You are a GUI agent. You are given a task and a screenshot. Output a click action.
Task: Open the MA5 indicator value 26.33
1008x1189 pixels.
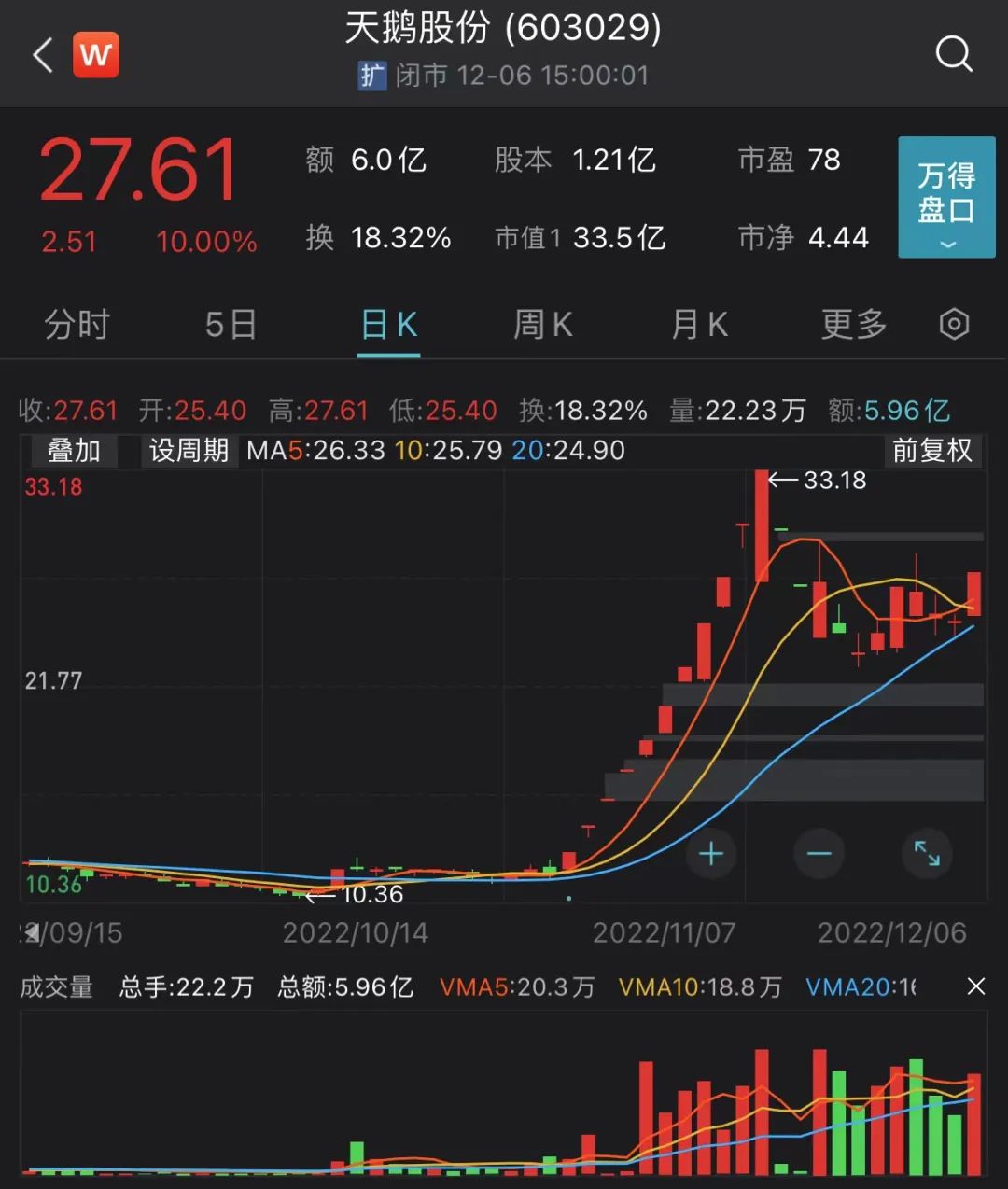(x=315, y=450)
